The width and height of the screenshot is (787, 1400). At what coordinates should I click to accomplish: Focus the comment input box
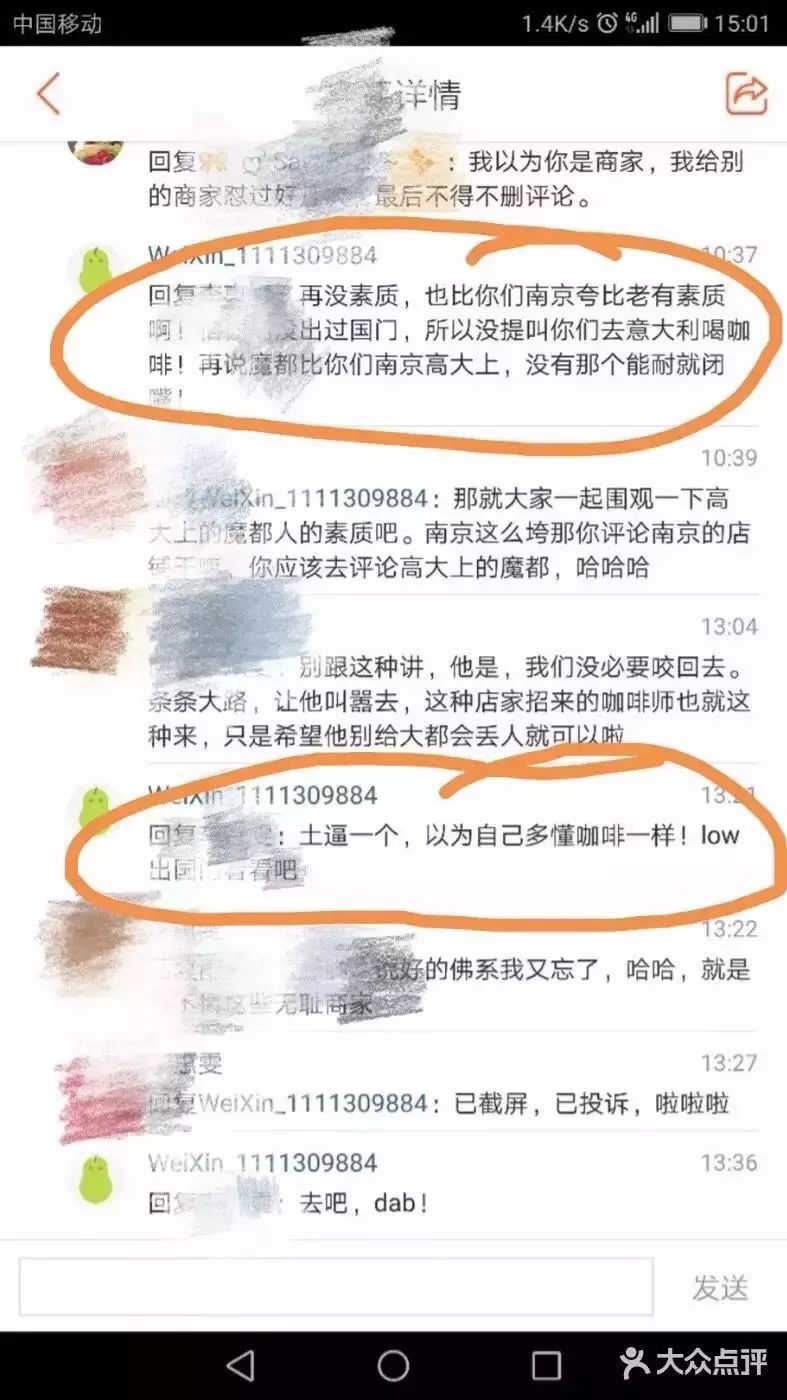pos(336,1286)
